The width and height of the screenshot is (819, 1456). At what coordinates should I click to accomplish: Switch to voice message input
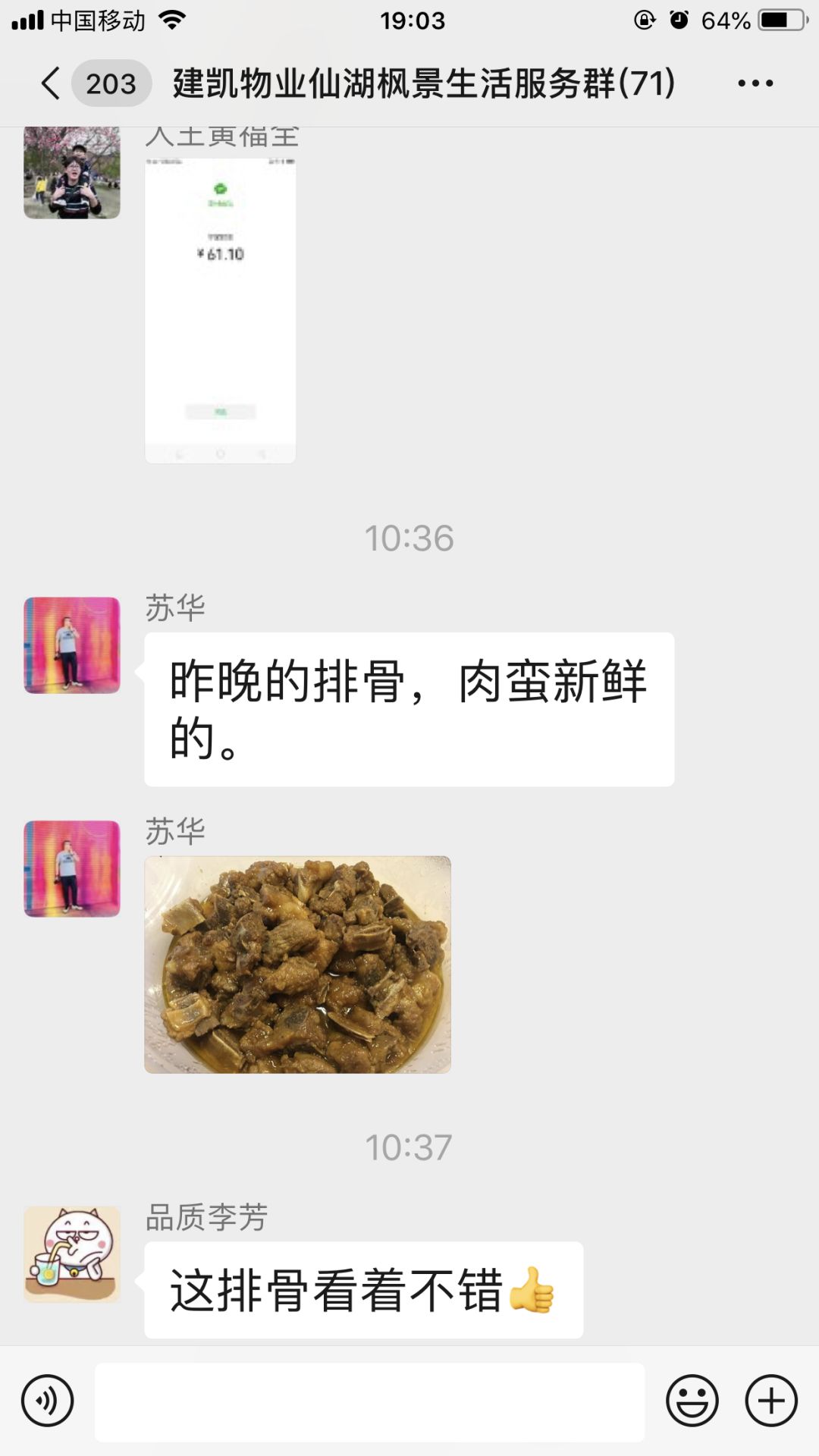47,1401
